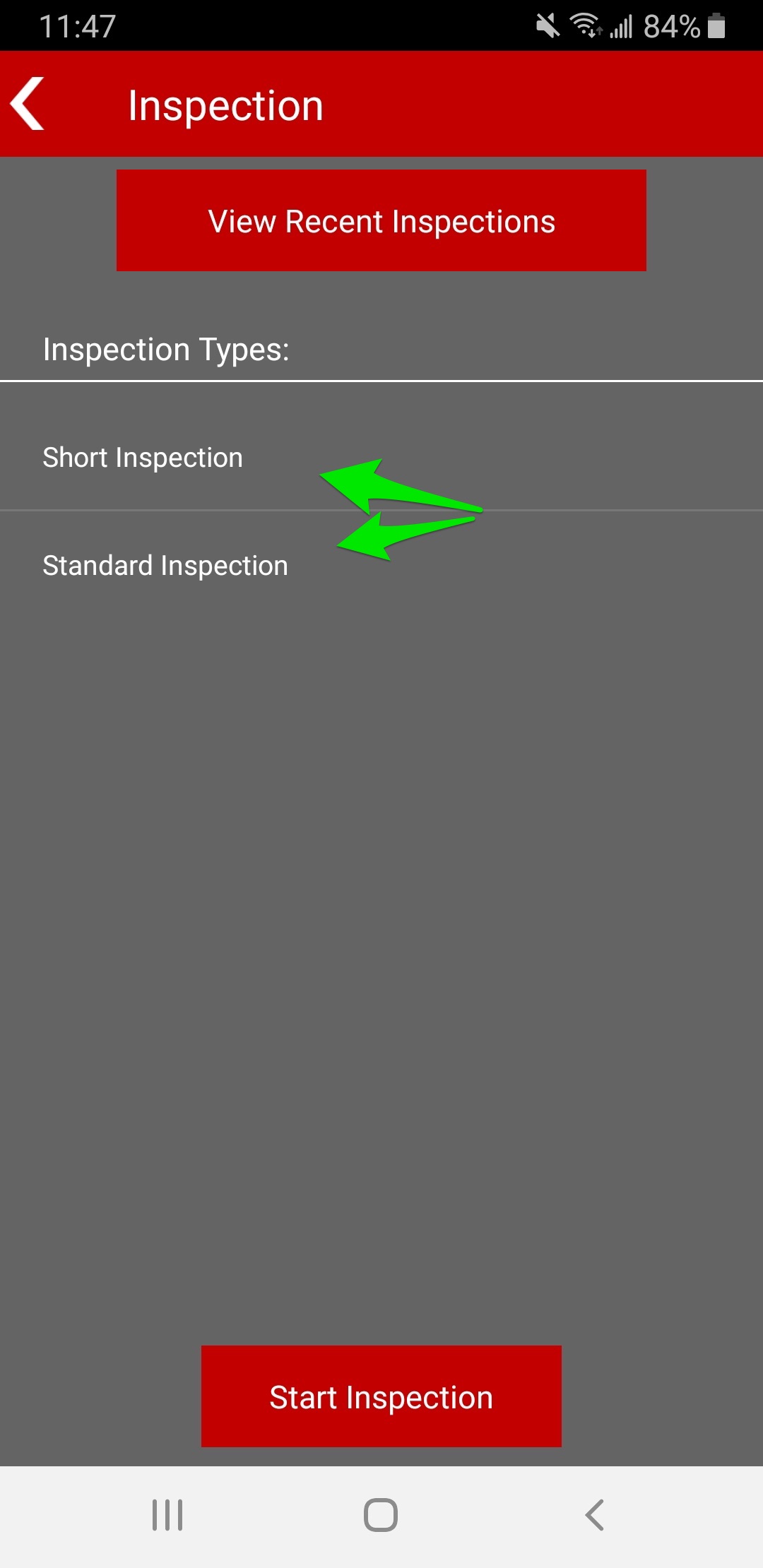Open recent apps from navigation bar
This screenshot has width=763, height=1568.
click(167, 1515)
